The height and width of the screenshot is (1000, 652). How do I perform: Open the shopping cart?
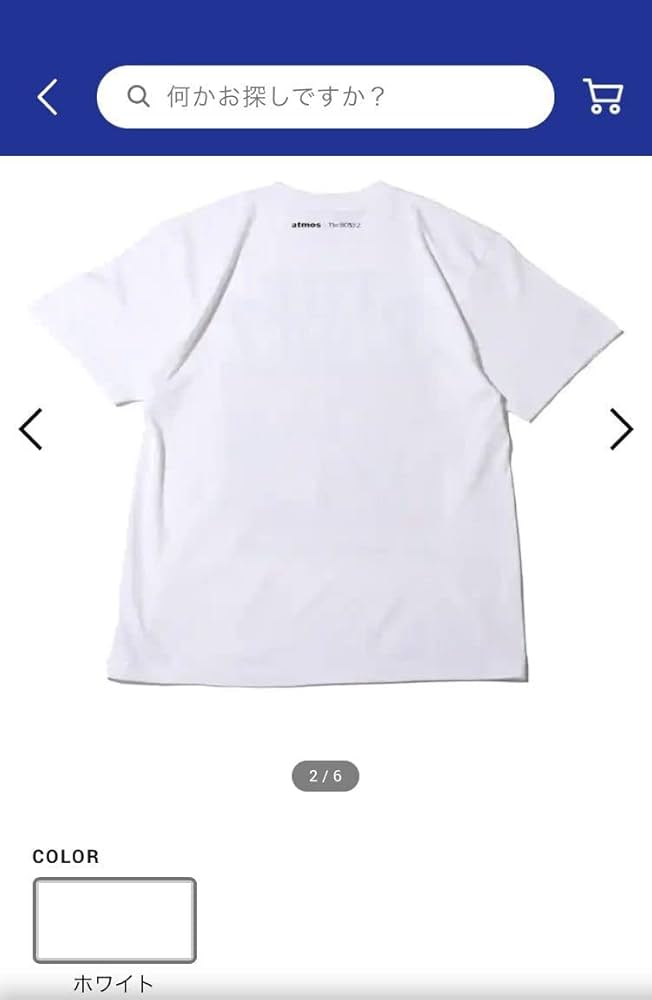coord(603,97)
